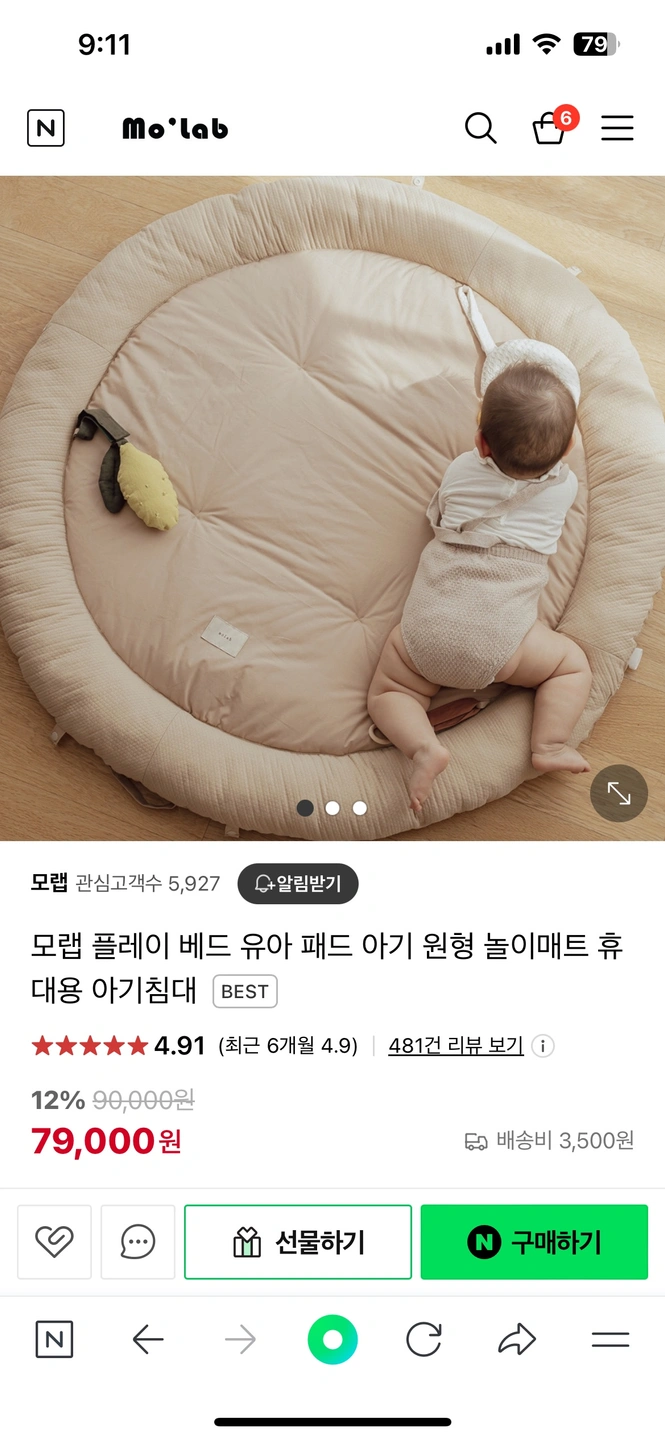Search within the Mo'lab store

coord(481,128)
